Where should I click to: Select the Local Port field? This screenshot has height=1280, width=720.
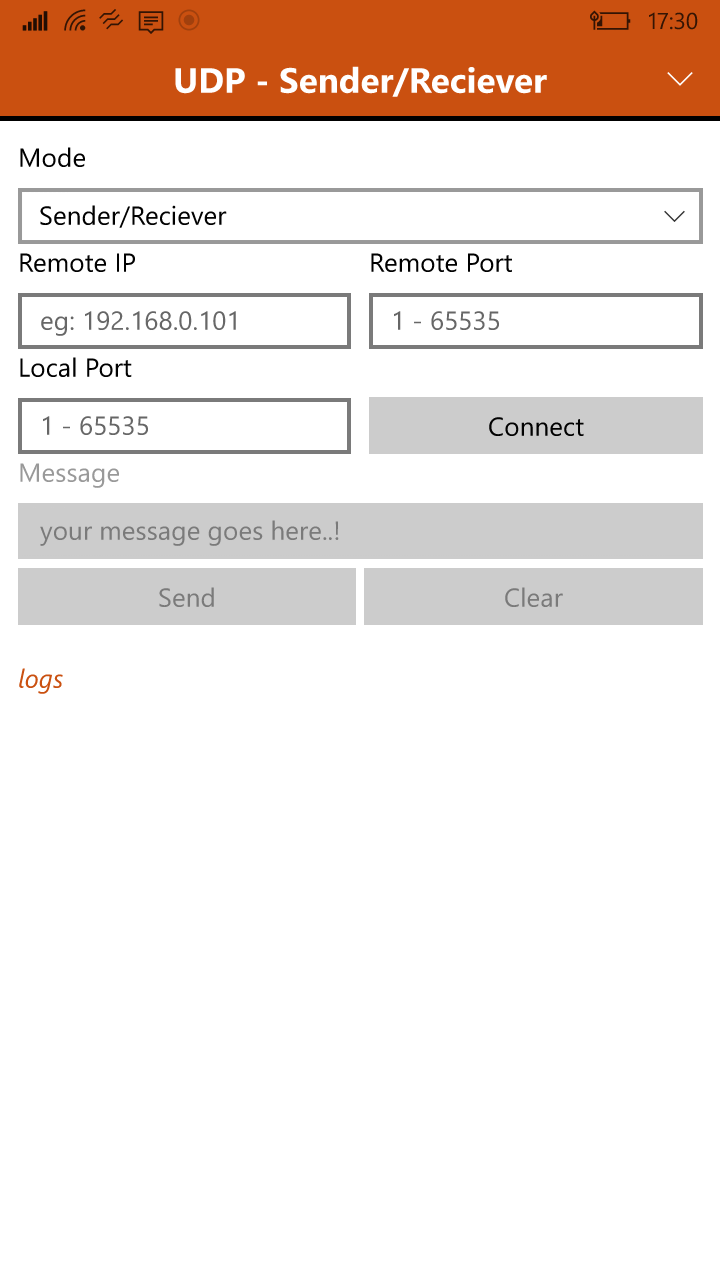tap(185, 426)
